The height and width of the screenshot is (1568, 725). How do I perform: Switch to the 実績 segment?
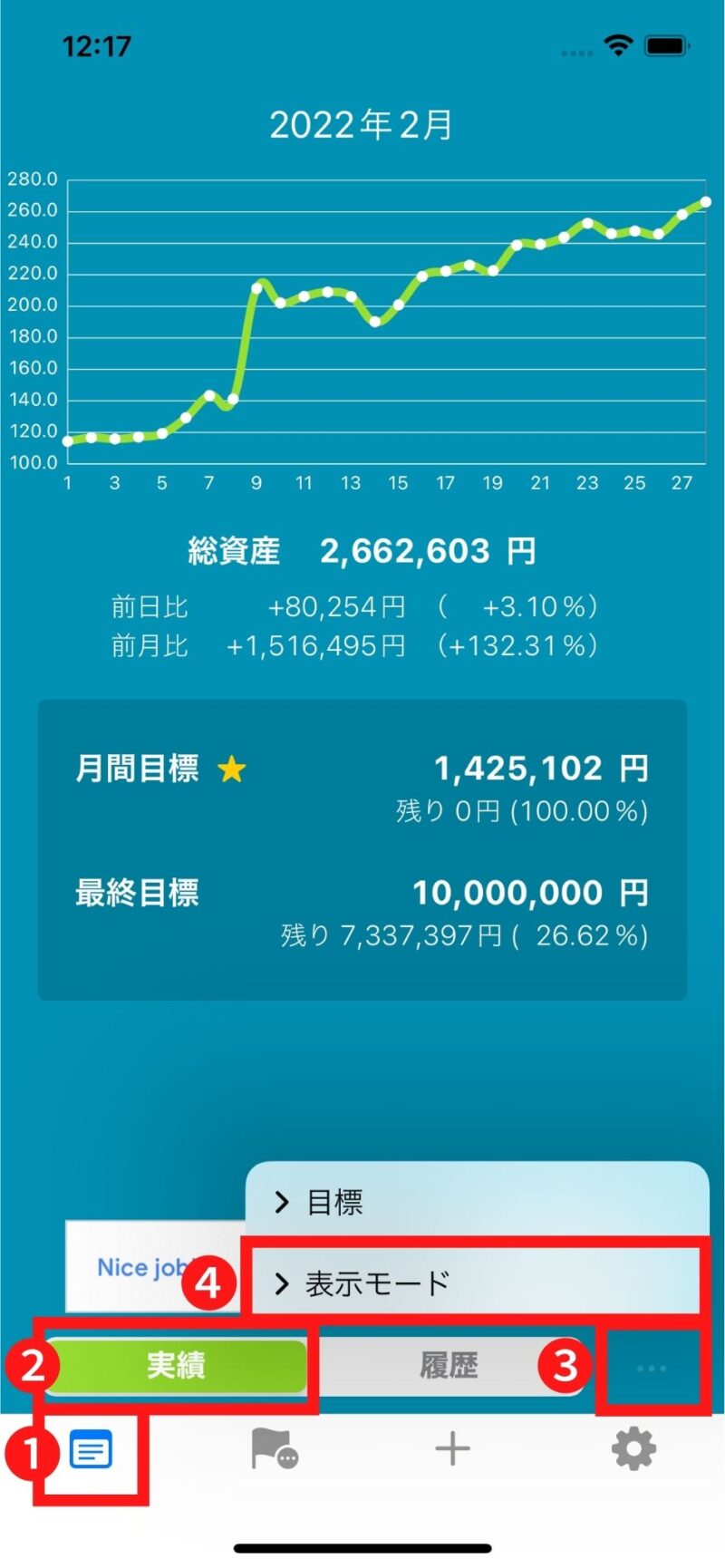point(176,1365)
